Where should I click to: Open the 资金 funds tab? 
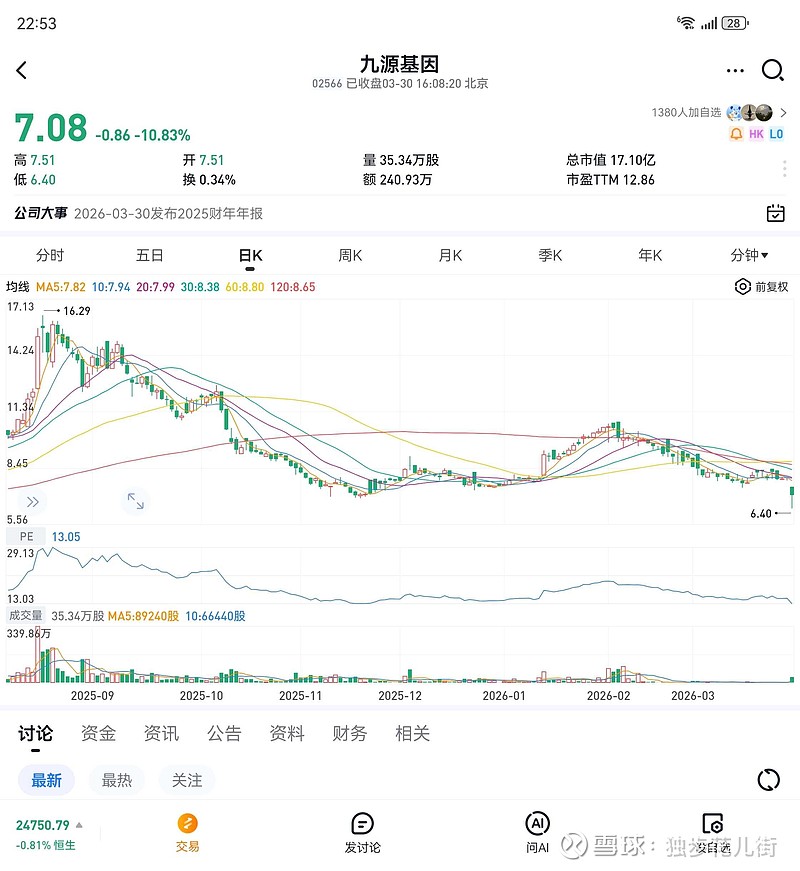click(97, 733)
